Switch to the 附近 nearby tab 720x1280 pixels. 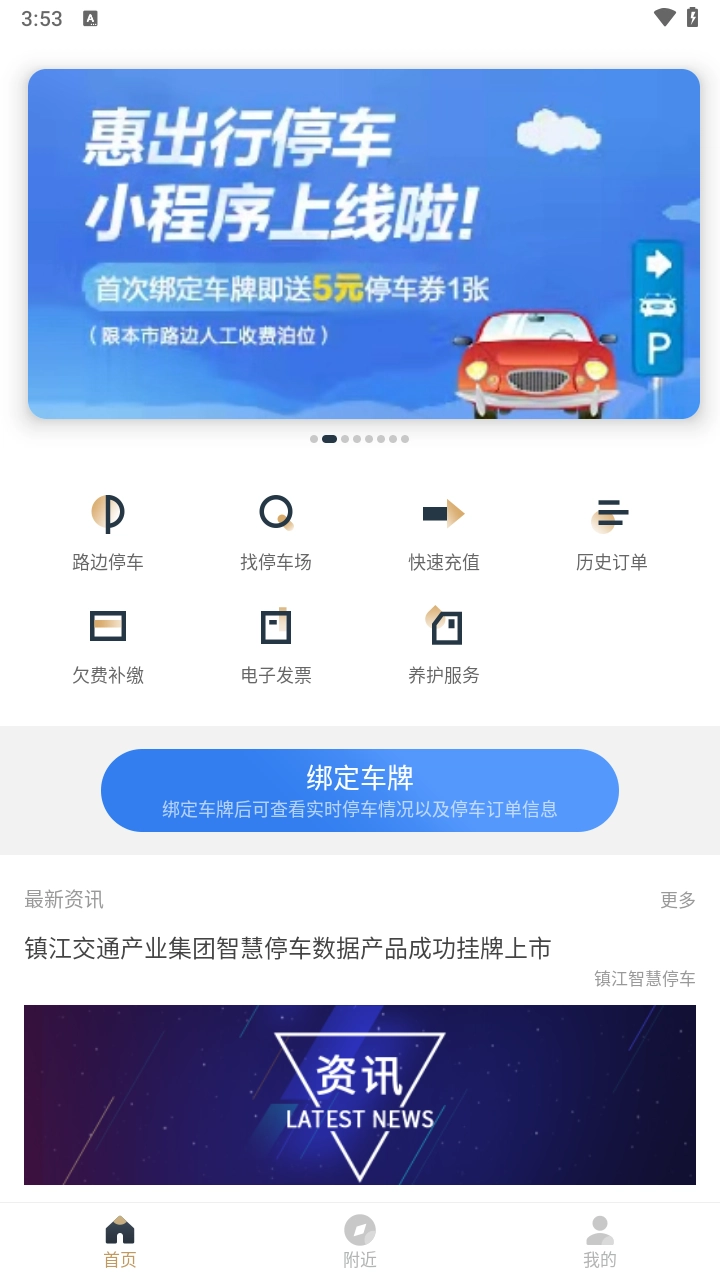pos(360,1238)
